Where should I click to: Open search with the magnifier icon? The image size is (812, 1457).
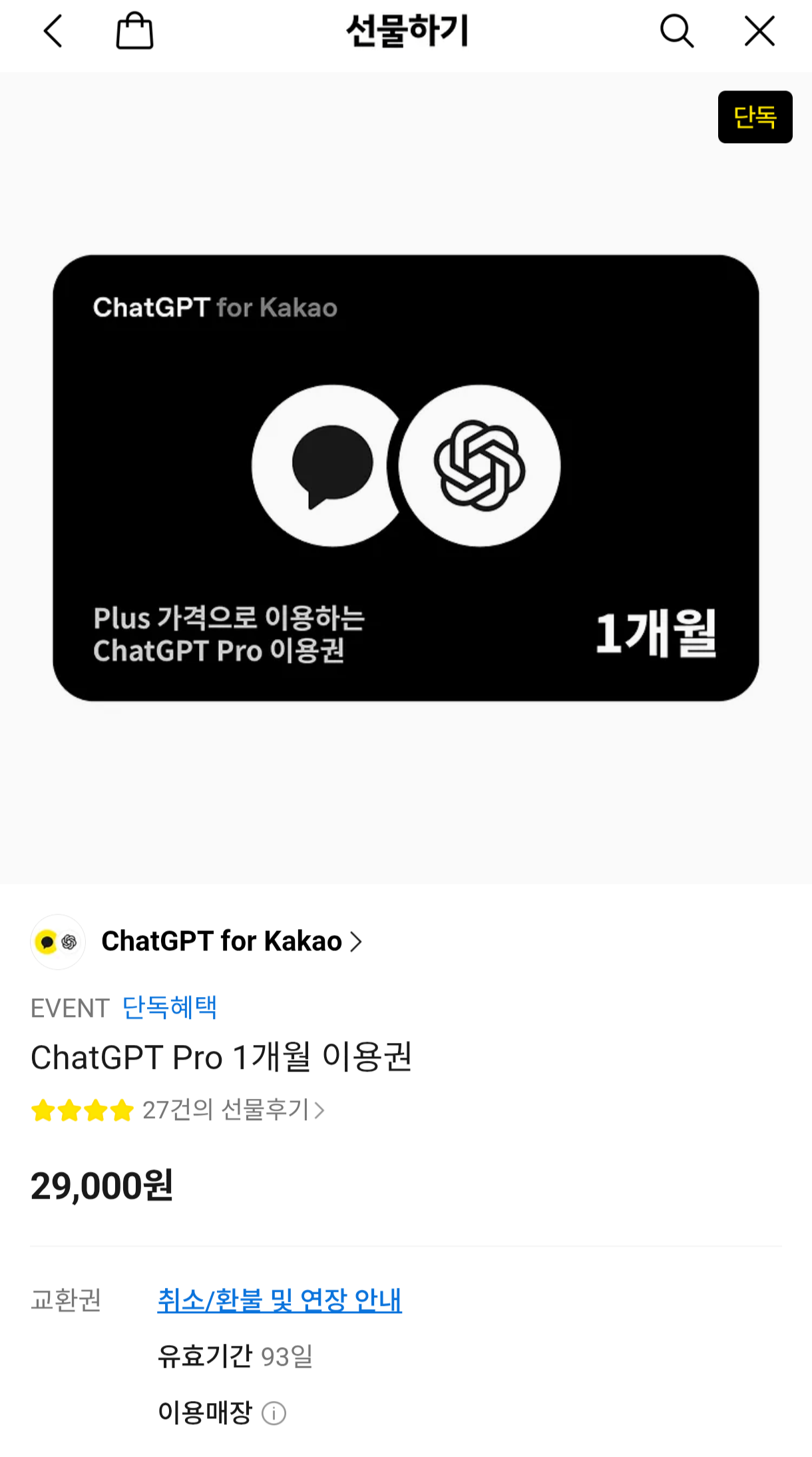coord(676,31)
